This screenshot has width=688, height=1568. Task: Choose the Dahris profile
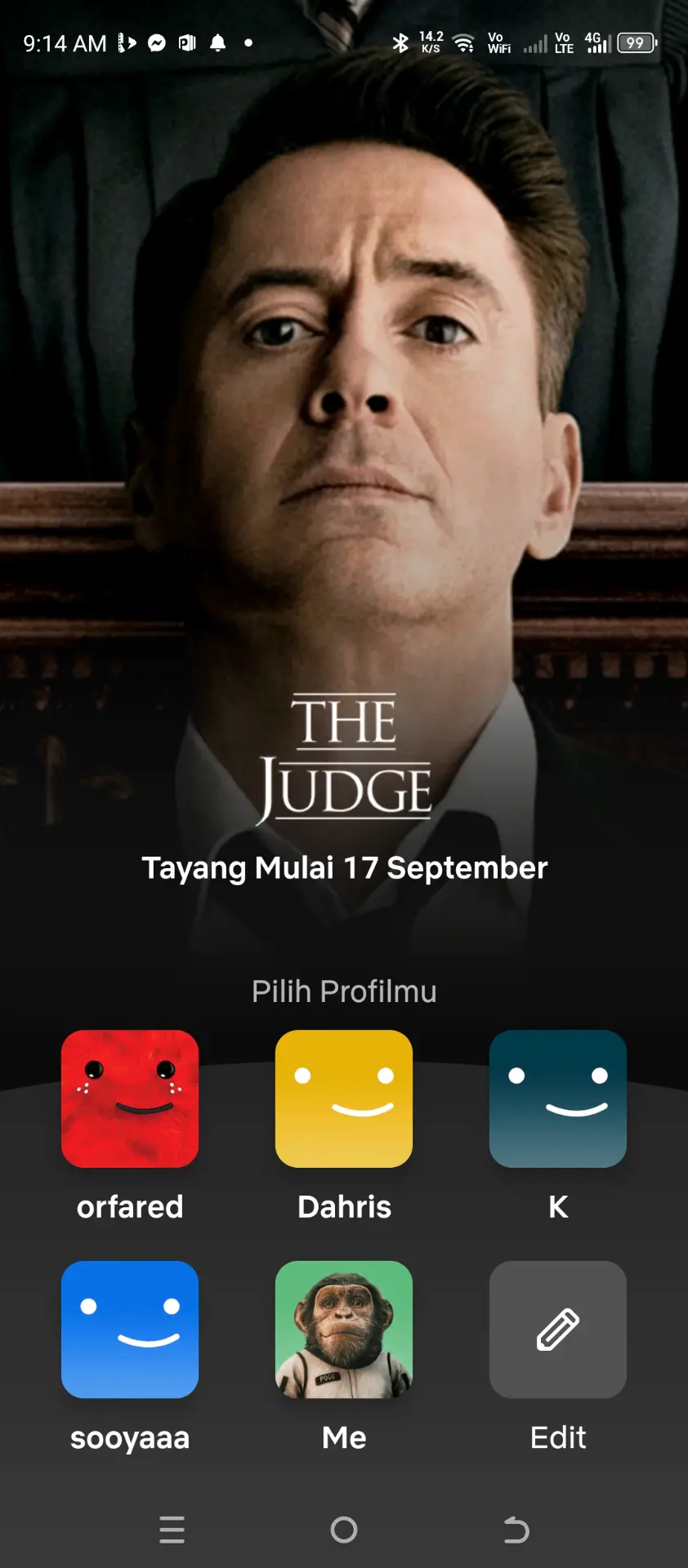click(x=344, y=1098)
